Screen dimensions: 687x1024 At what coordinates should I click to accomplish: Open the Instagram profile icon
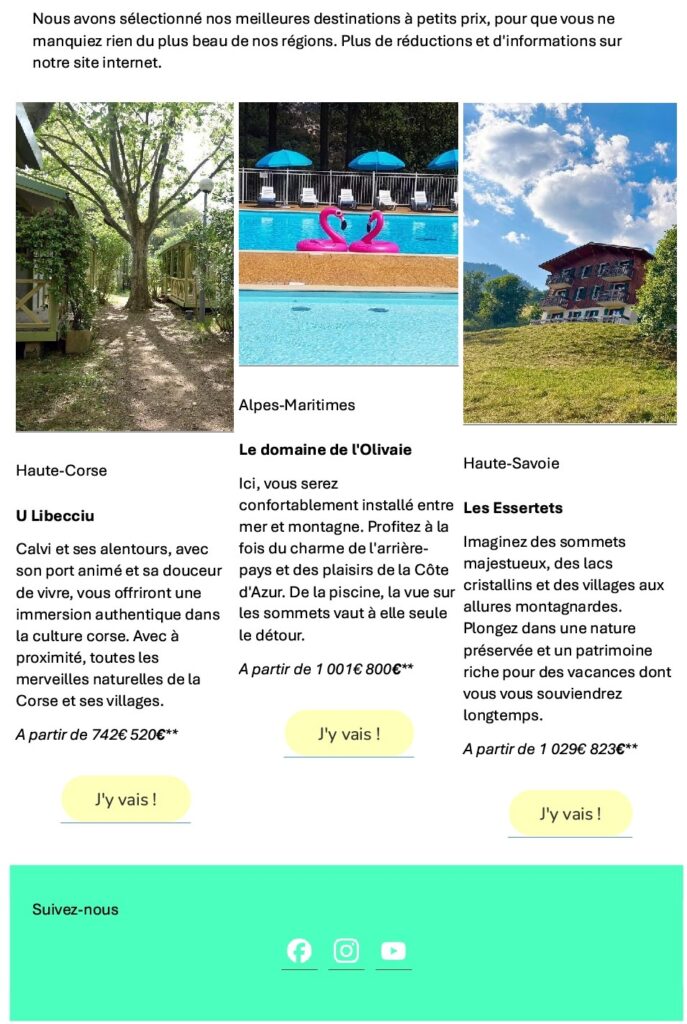click(346, 950)
